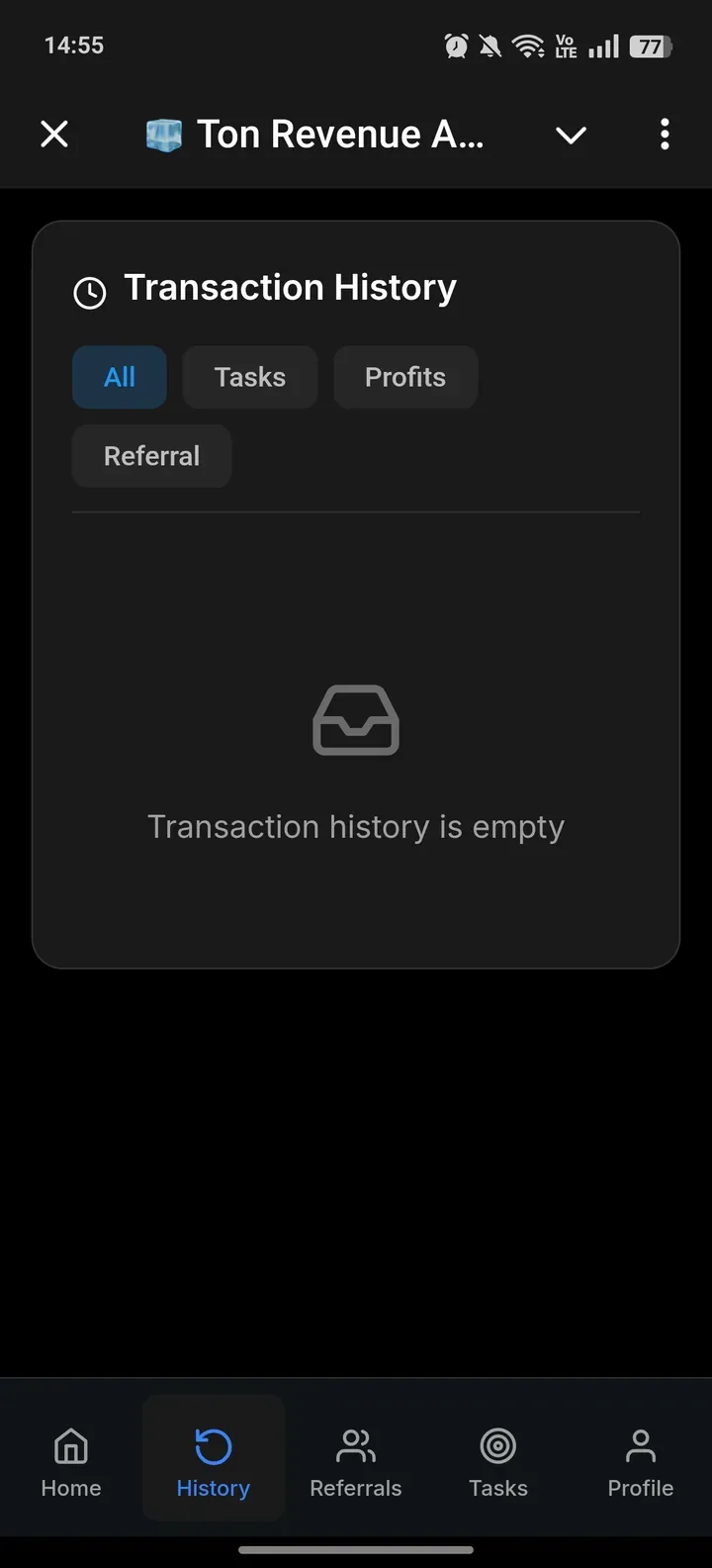Viewport: 712px width, 1568px height.
Task: Tap the empty inbox tray illustration
Action: [355, 719]
